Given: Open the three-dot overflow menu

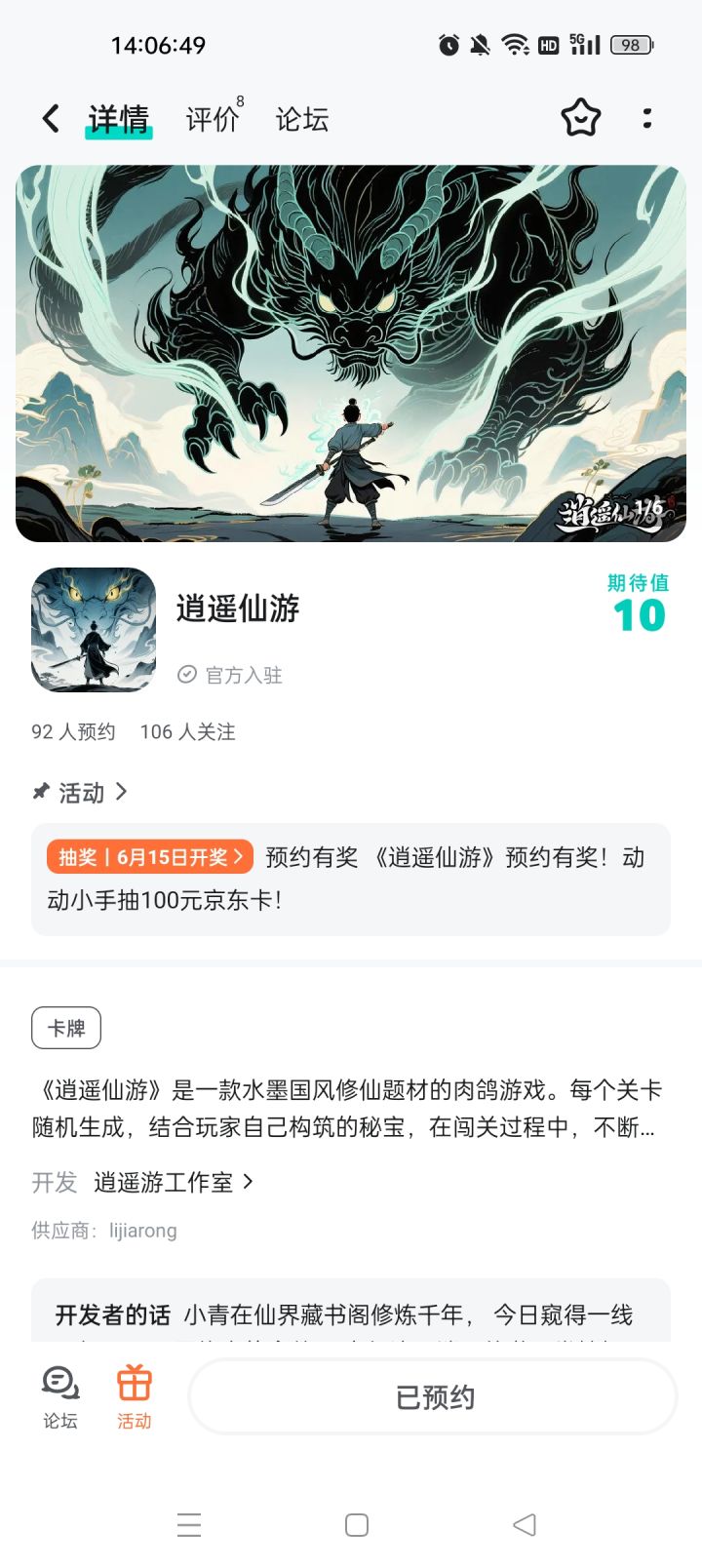Looking at the screenshot, I should point(647,117).
